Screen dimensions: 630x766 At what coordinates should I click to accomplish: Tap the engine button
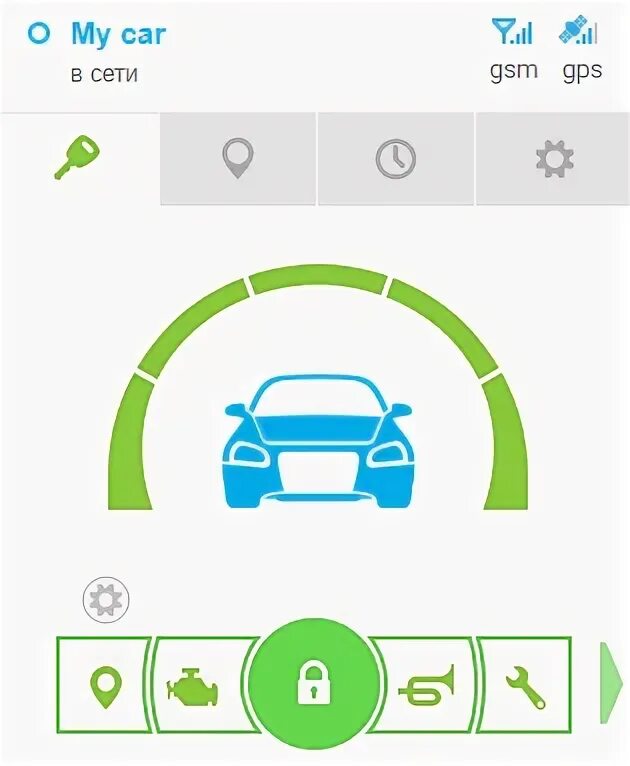click(x=196, y=685)
